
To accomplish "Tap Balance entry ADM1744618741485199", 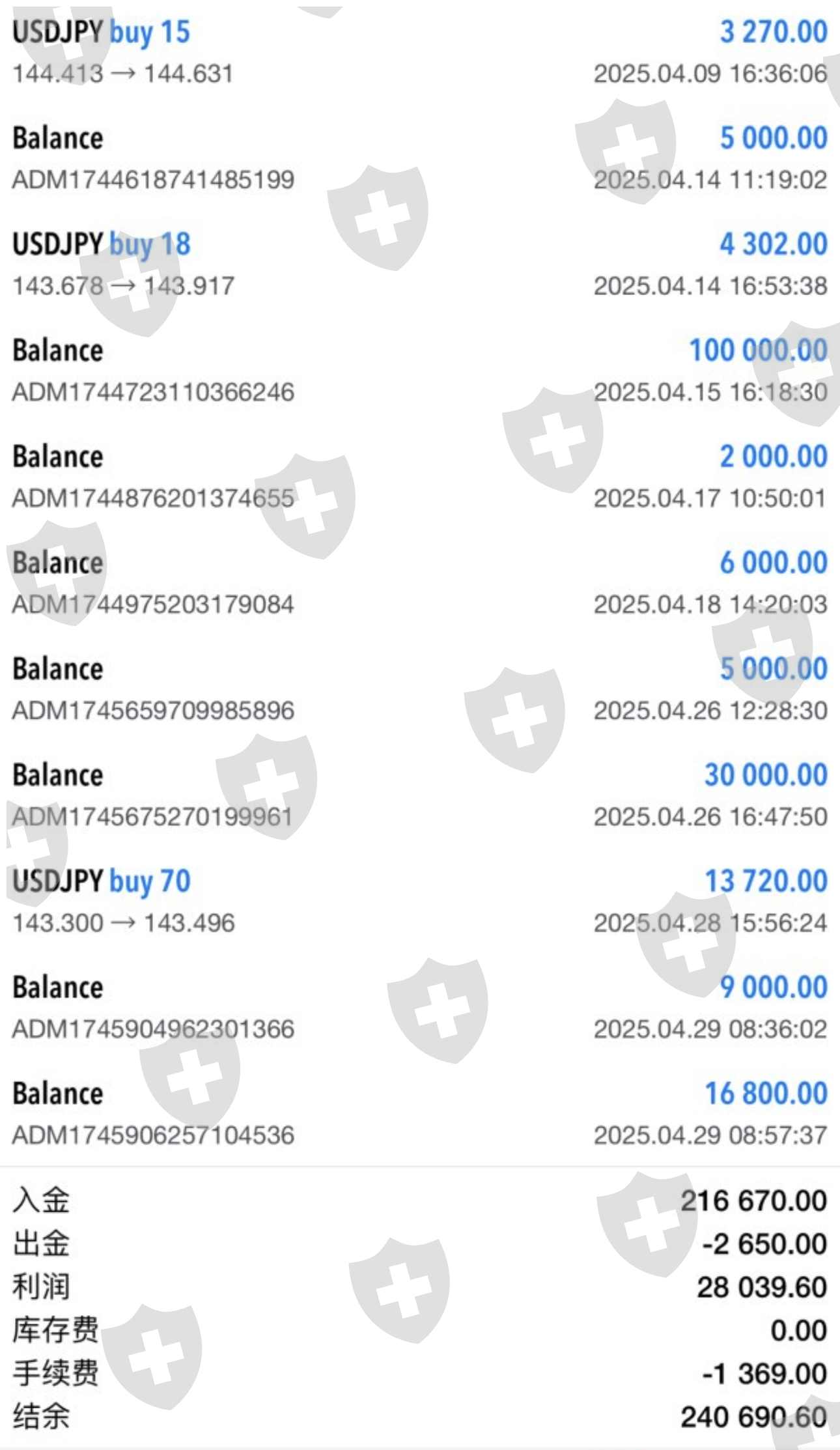I will pyautogui.click(x=419, y=158).
